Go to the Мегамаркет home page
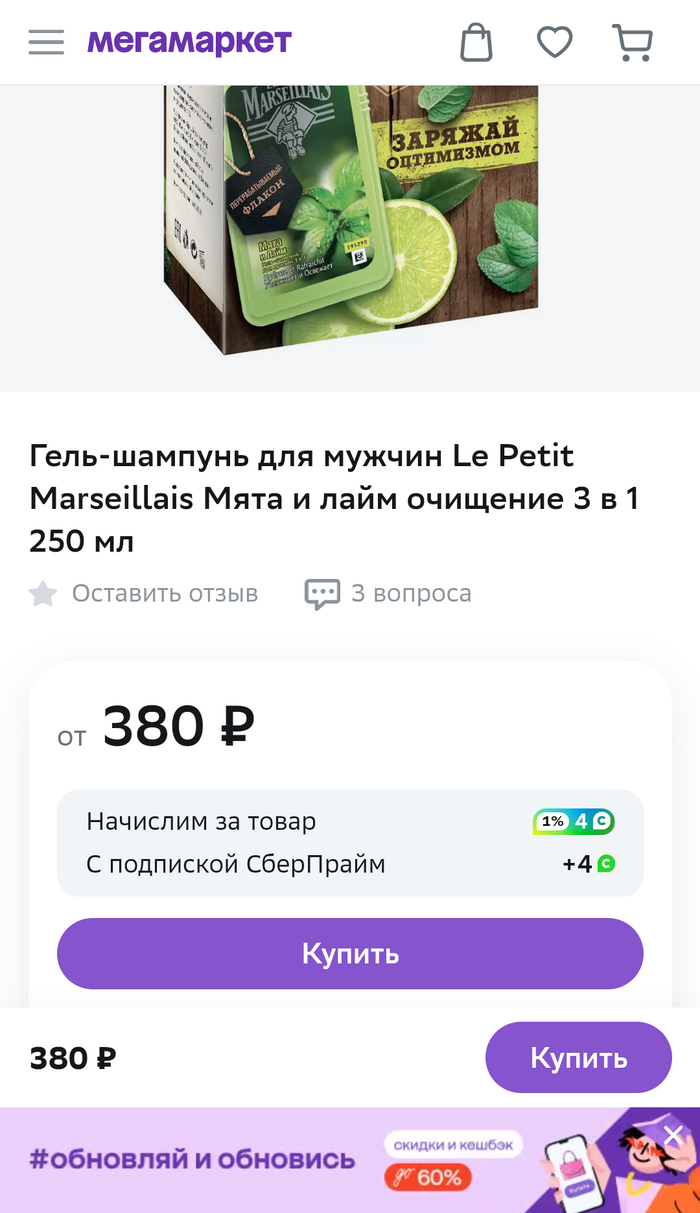700x1213 pixels. point(189,42)
